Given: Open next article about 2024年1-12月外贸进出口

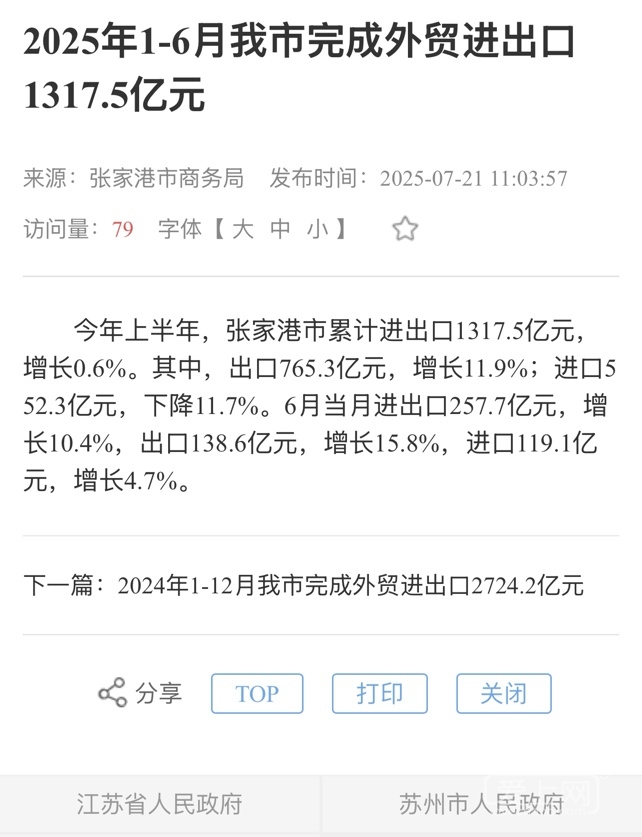Looking at the screenshot, I should click(x=349, y=586).
